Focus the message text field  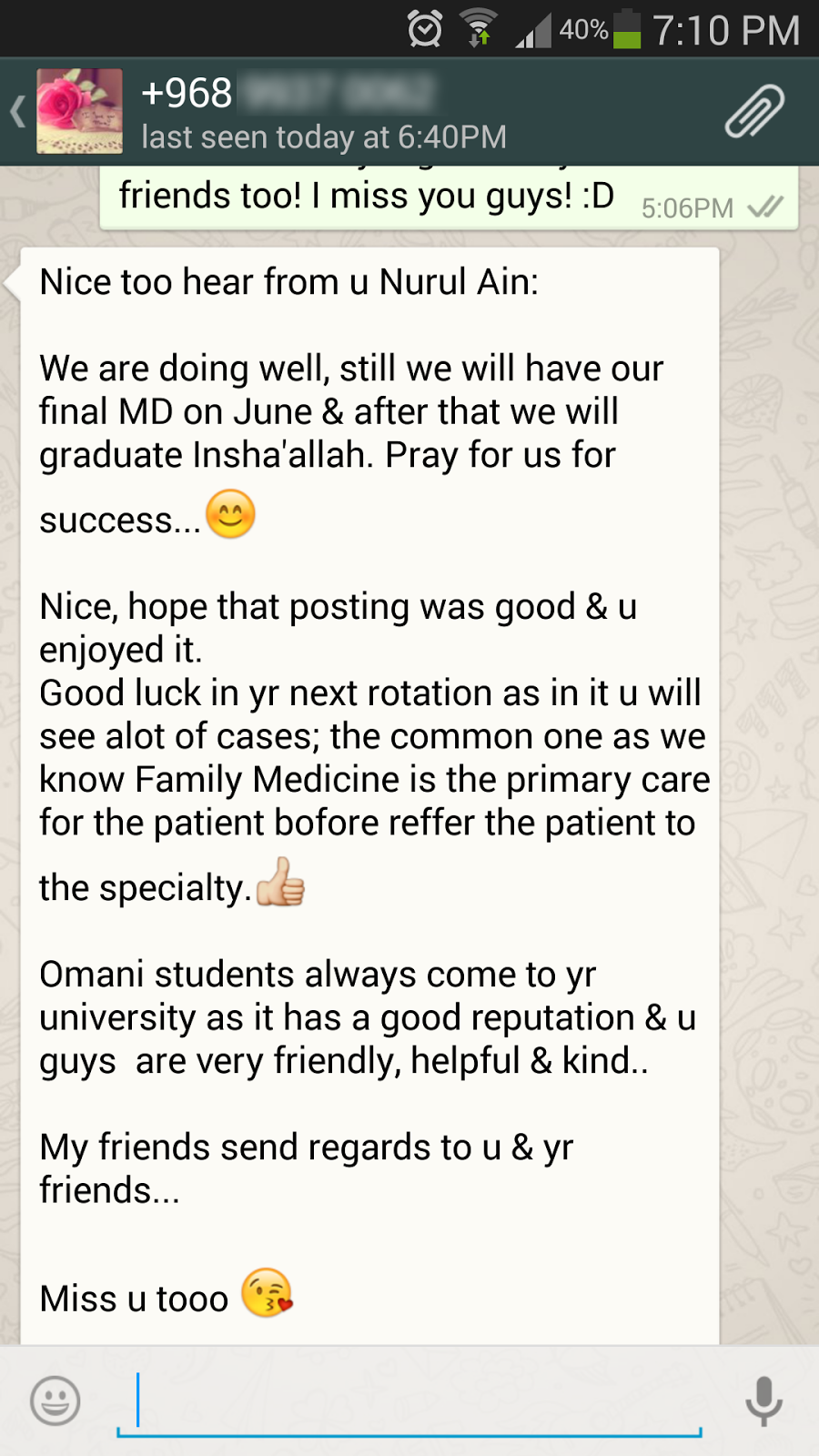(x=409, y=1401)
